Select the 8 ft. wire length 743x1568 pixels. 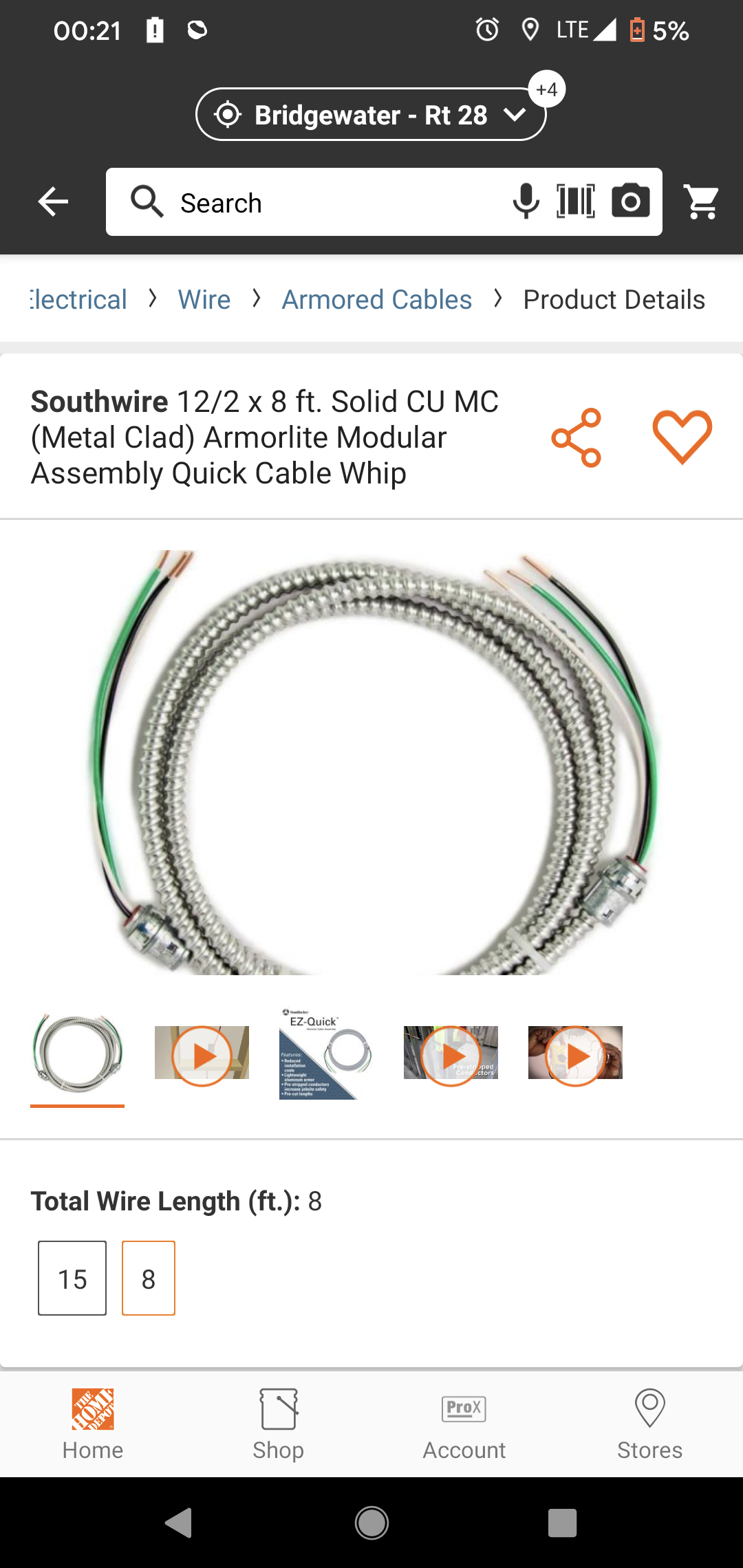point(149,1278)
